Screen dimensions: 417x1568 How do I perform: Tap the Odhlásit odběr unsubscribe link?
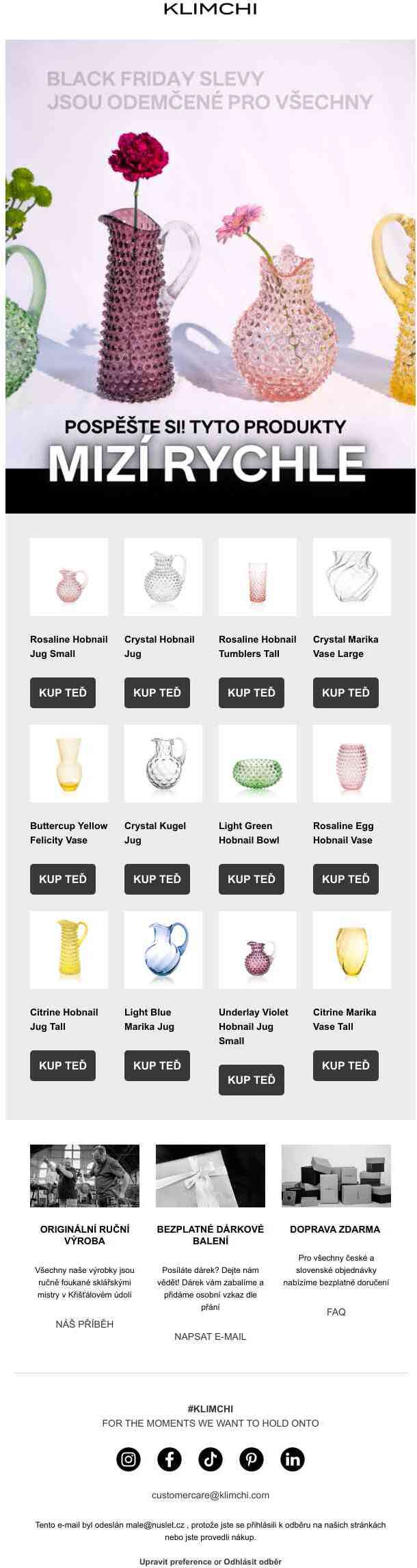(252, 1561)
